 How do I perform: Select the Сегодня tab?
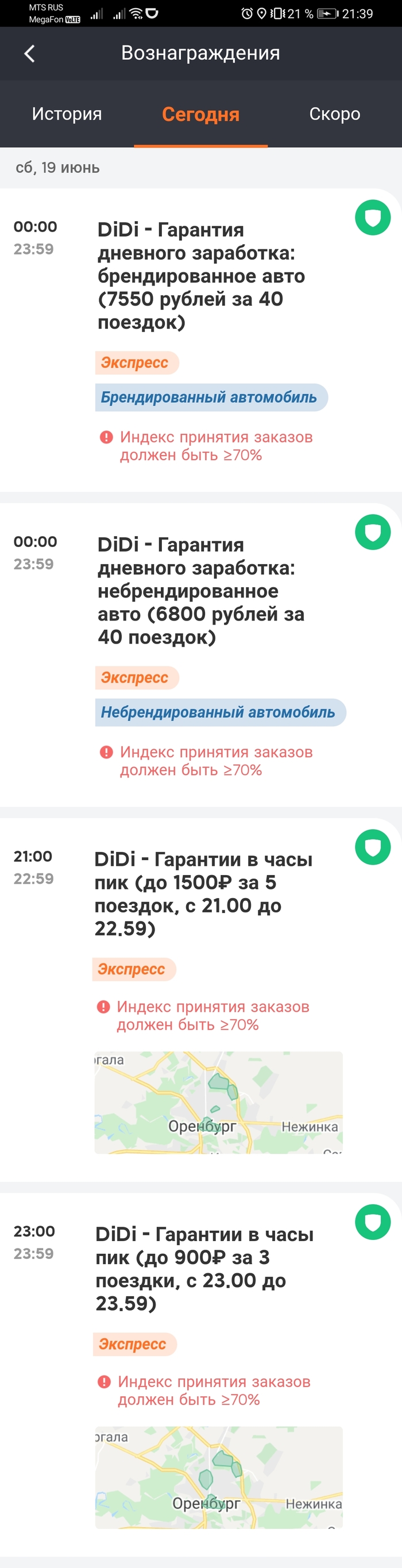pyautogui.click(x=200, y=114)
